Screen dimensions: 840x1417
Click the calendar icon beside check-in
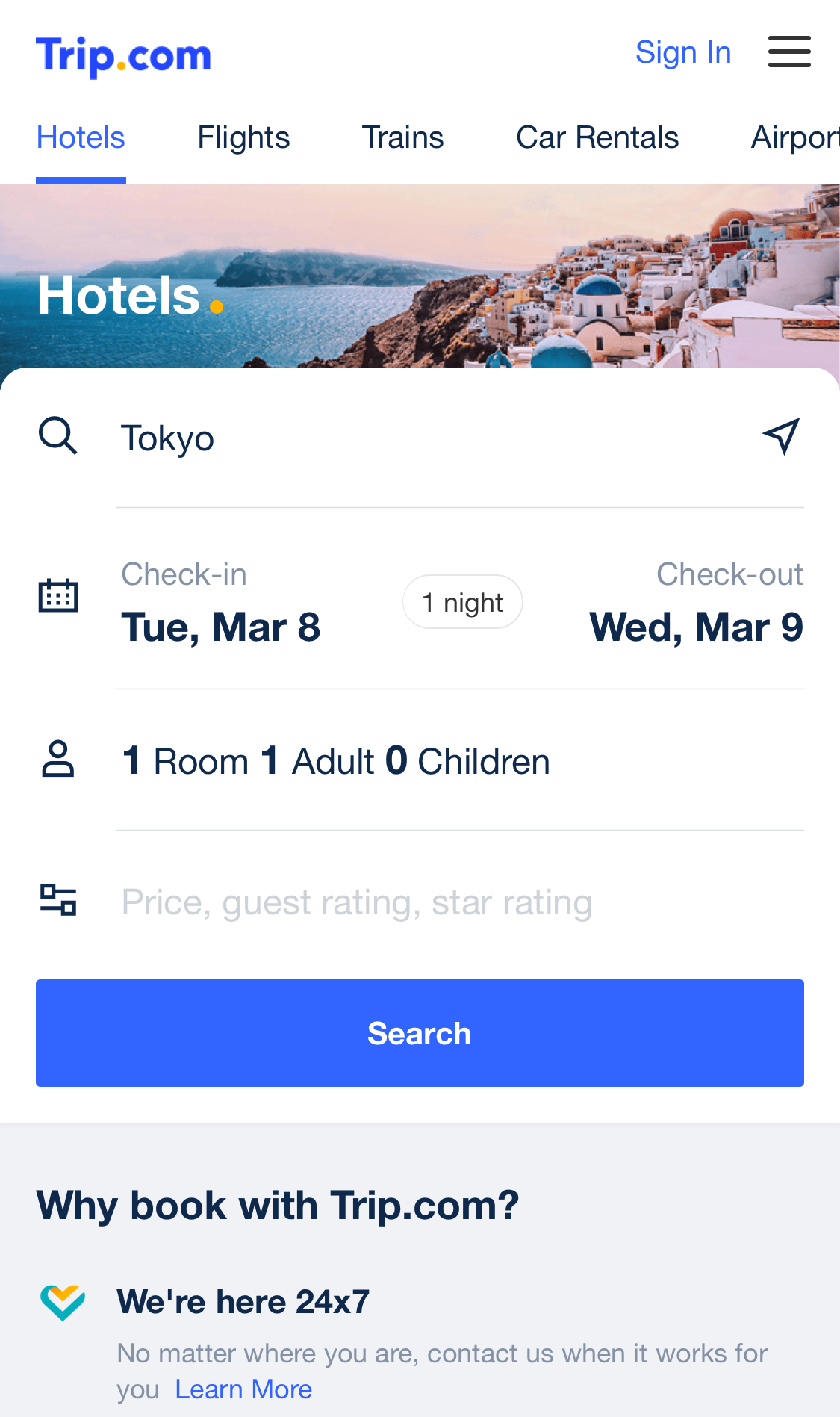tap(58, 595)
